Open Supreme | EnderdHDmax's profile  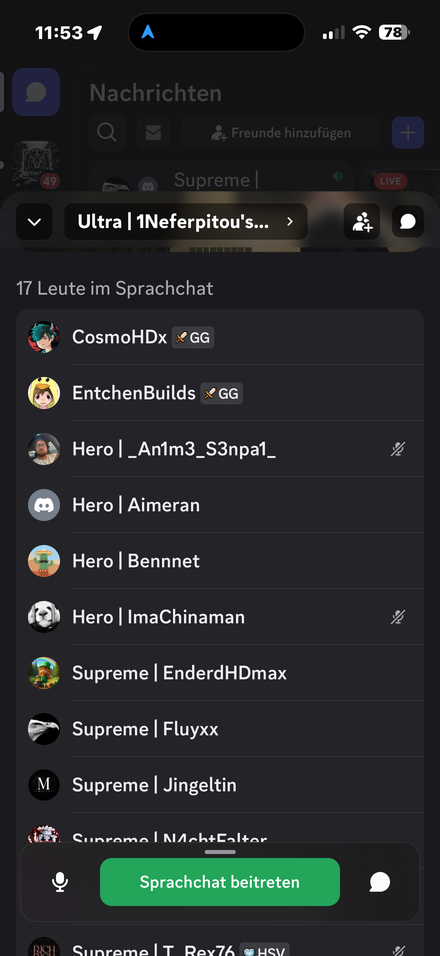point(220,674)
